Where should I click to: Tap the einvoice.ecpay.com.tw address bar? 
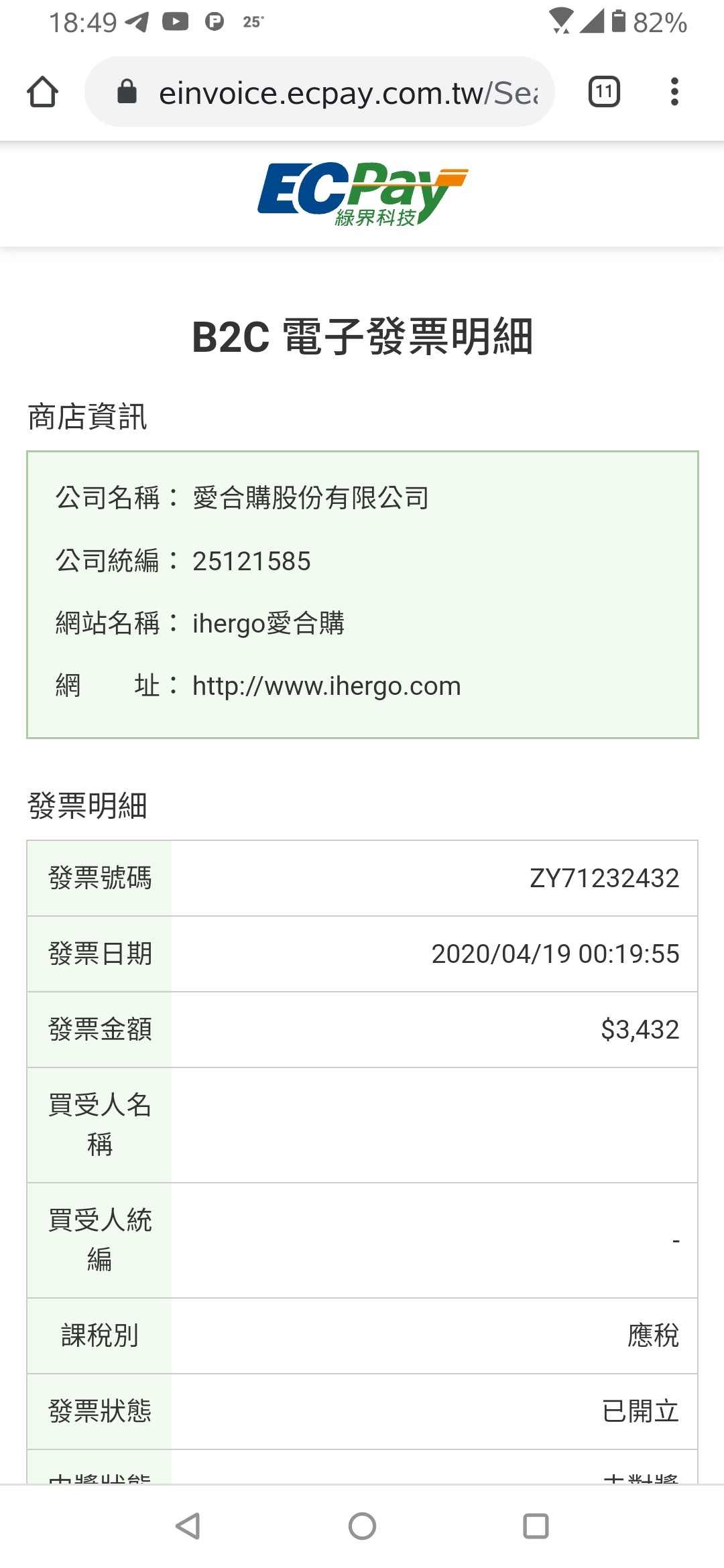(x=320, y=92)
